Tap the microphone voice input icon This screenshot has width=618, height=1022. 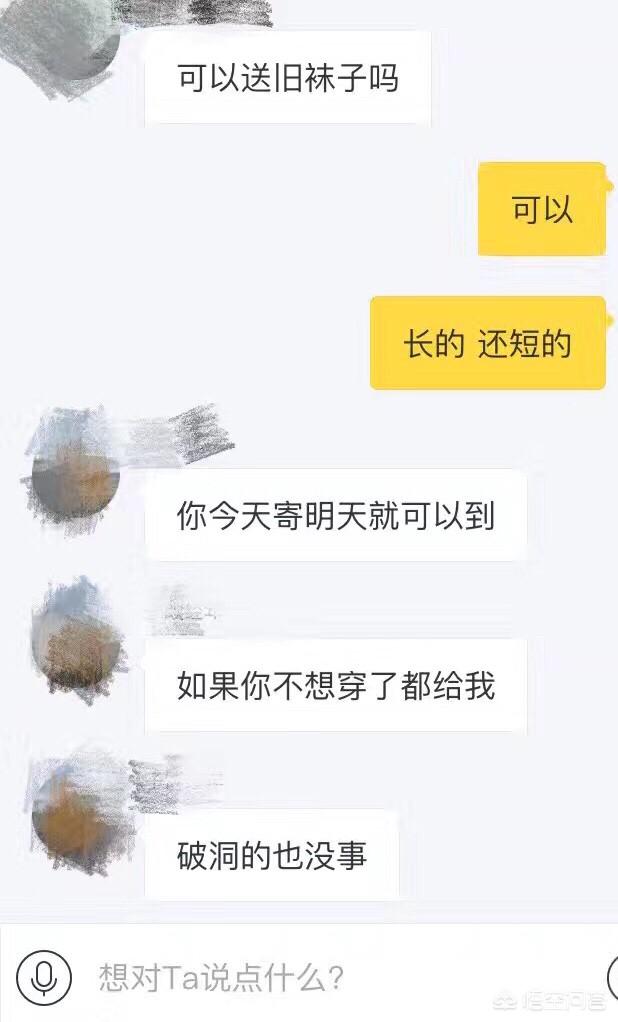point(43,977)
